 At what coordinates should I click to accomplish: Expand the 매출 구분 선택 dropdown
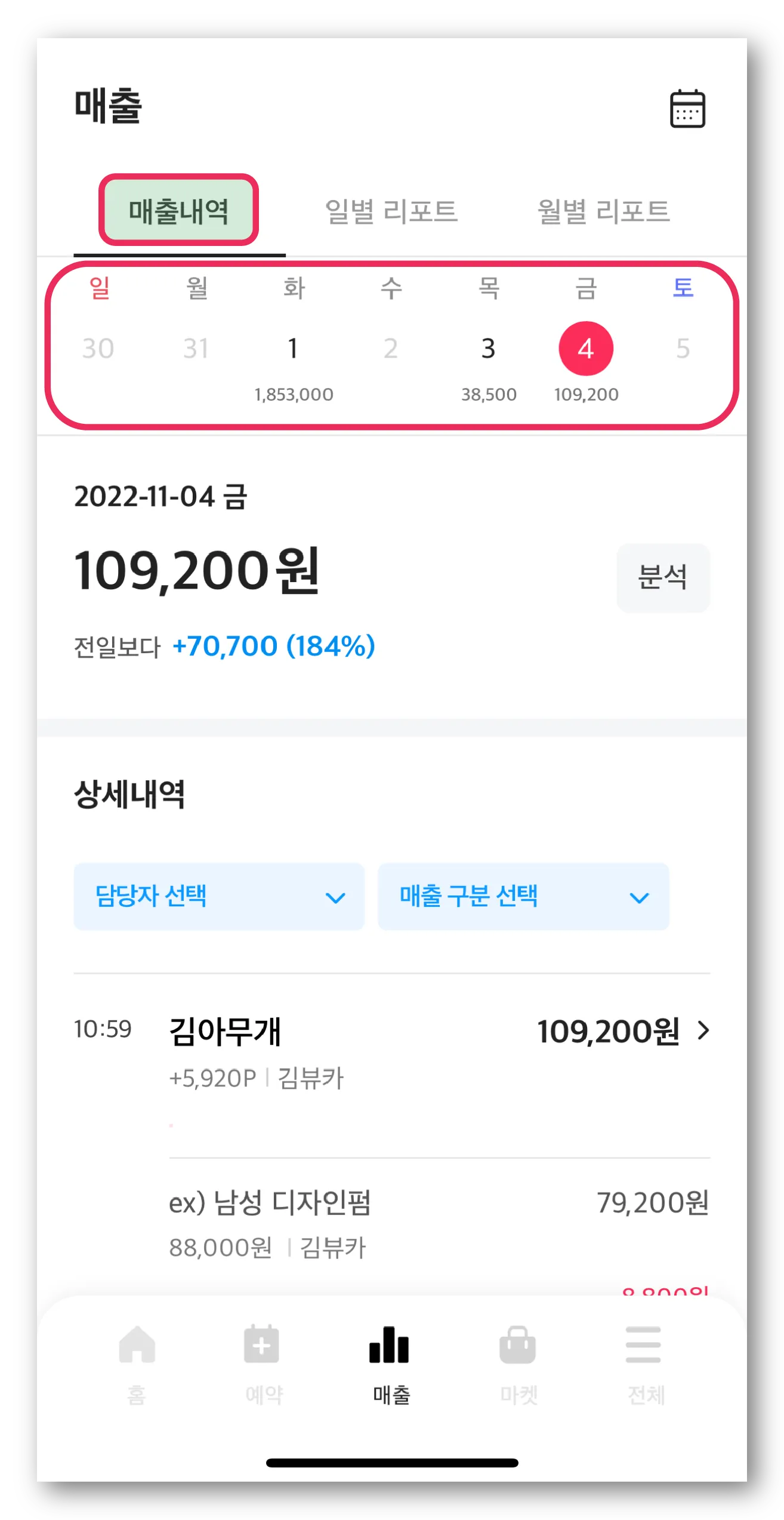click(523, 896)
